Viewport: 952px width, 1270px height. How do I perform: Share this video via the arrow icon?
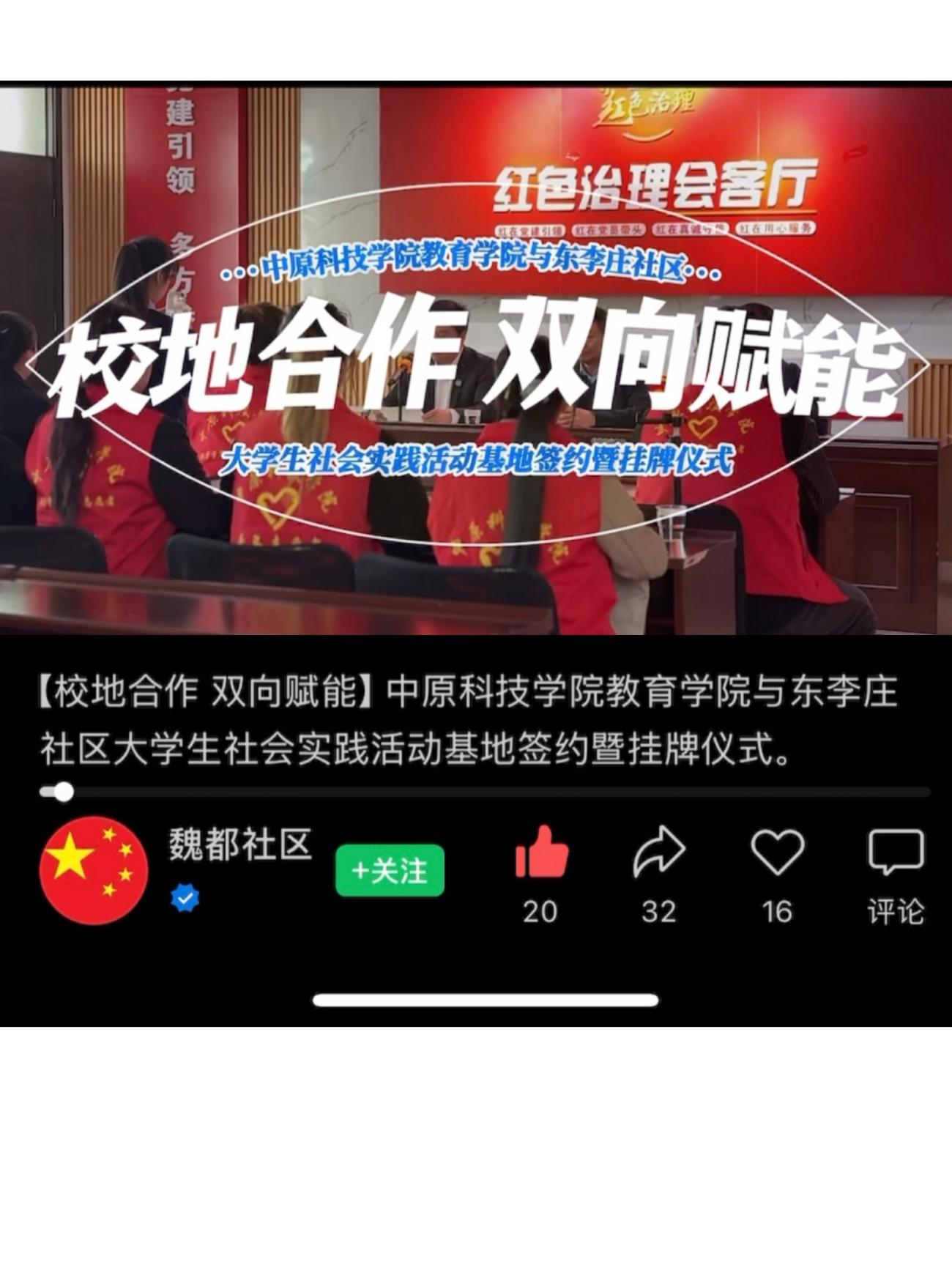[x=659, y=853]
